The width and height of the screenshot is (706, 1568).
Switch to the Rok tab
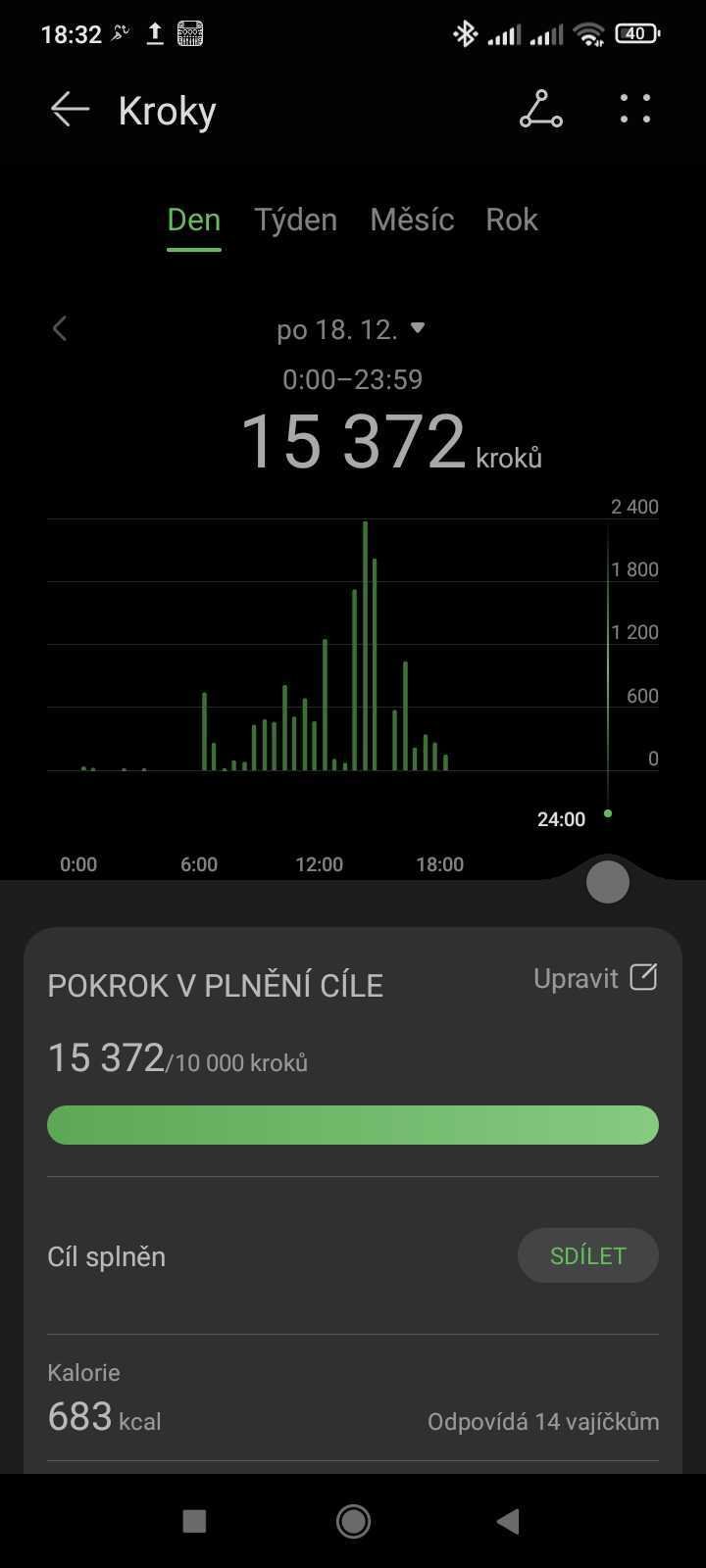pos(511,220)
